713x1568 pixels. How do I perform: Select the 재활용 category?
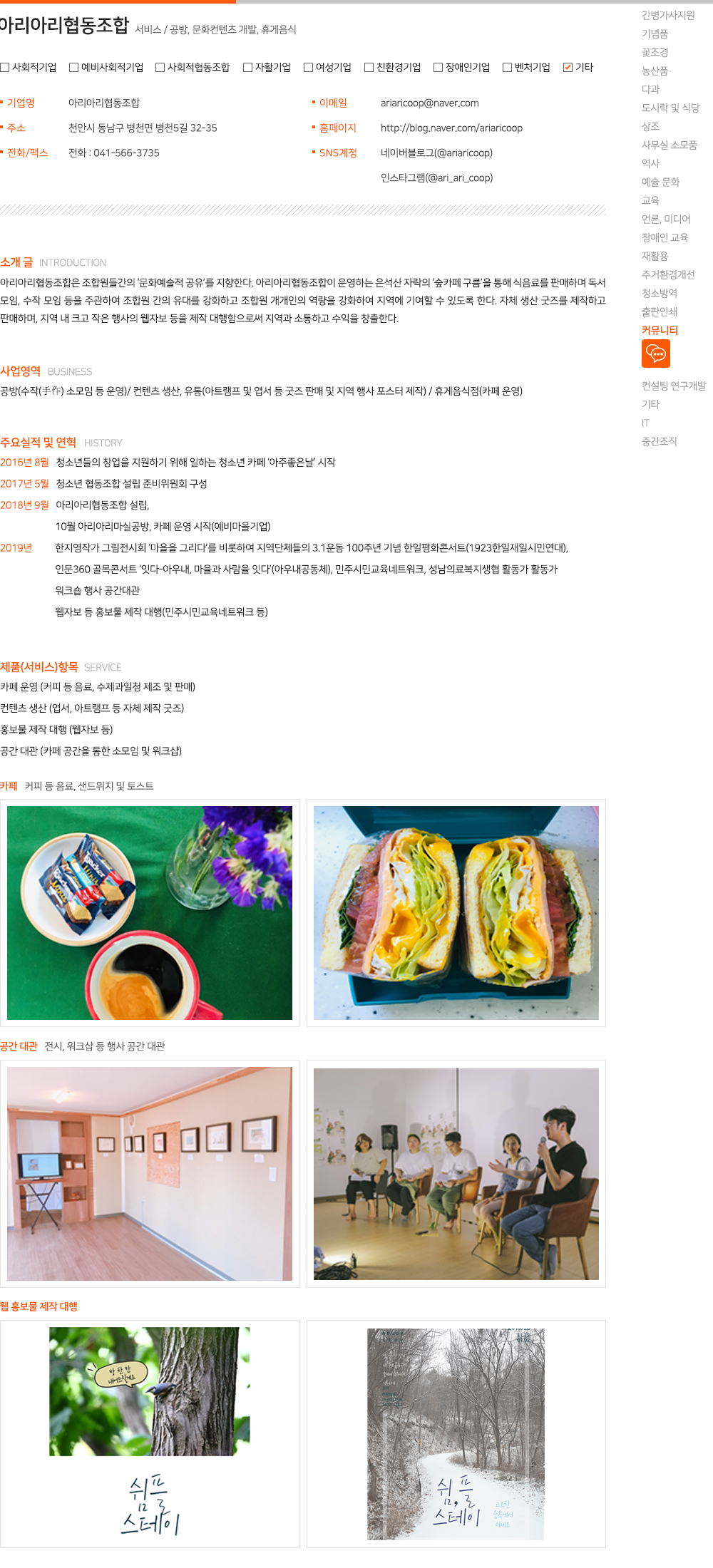(x=655, y=256)
